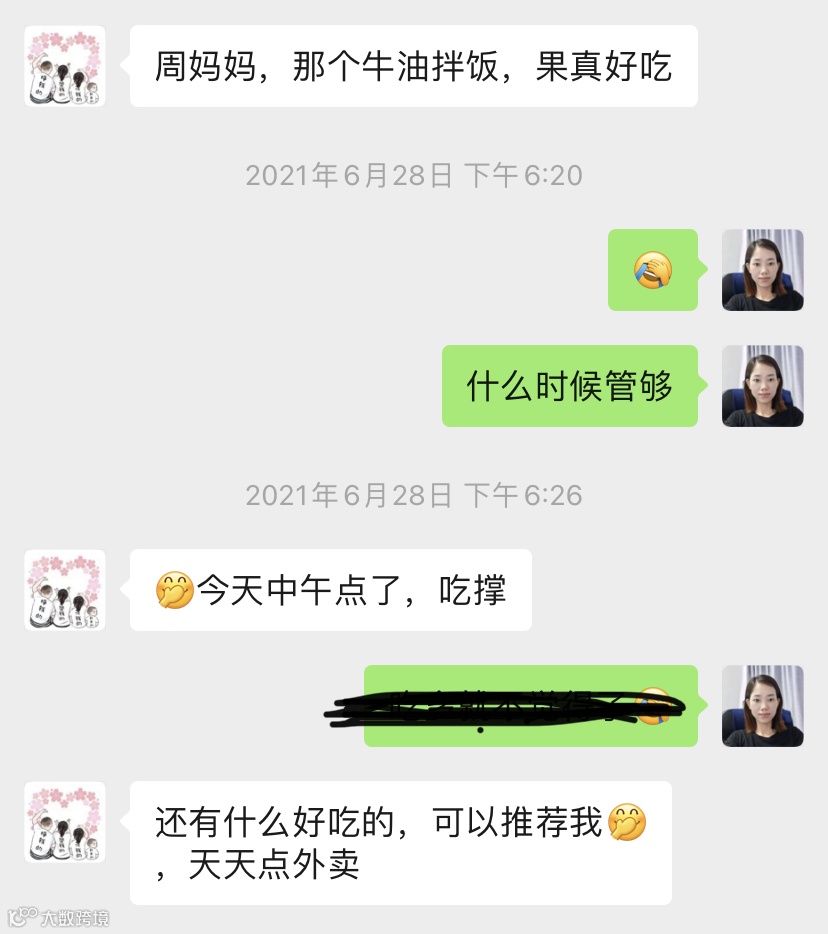Open the avatar beside the "周妈妈，那个牛油拌饭" message
Image resolution: width=828 pixels, height=934 pixels.
click(65, 67)
